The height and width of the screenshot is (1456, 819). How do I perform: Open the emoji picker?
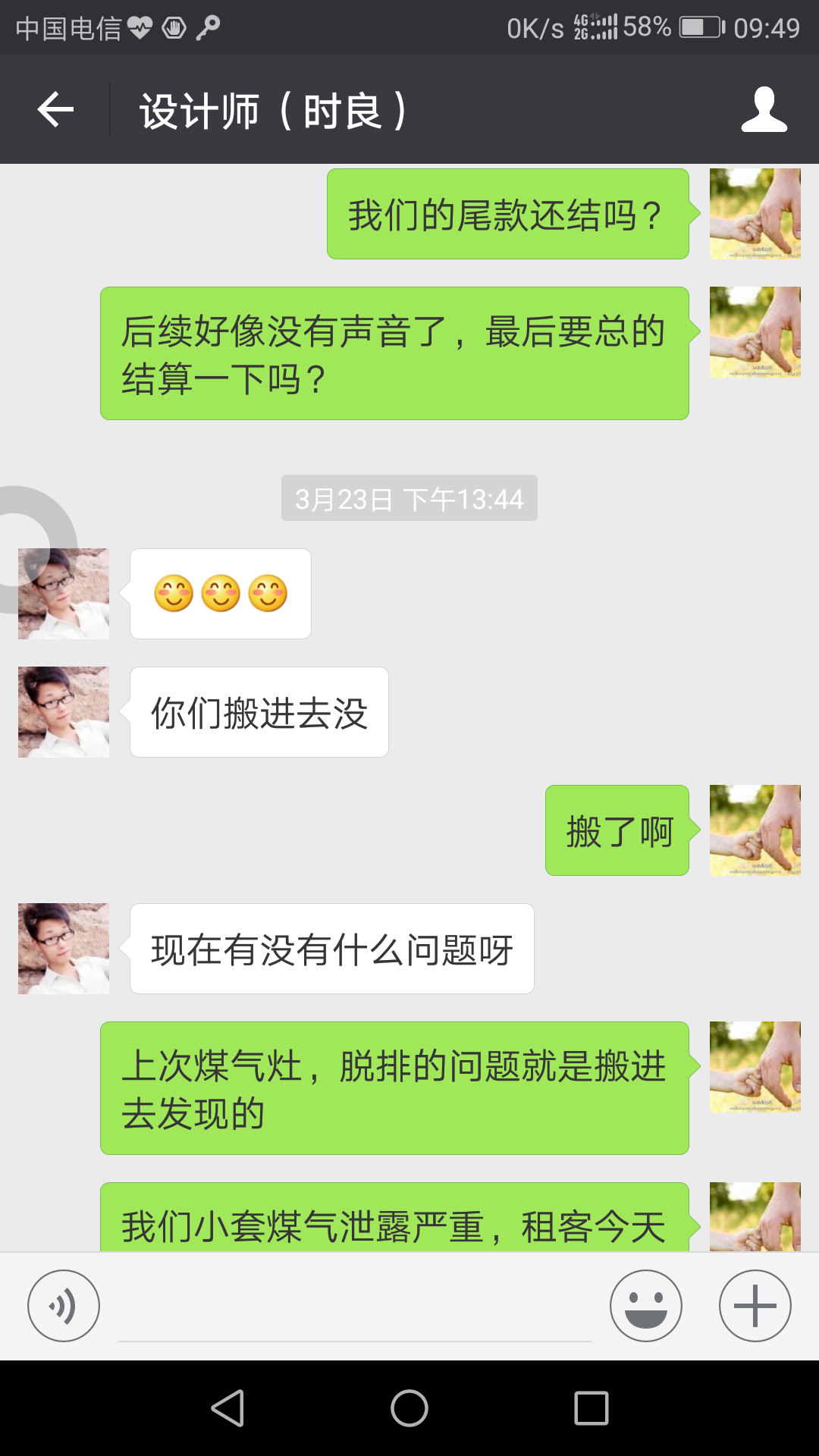pos(645,1306)
